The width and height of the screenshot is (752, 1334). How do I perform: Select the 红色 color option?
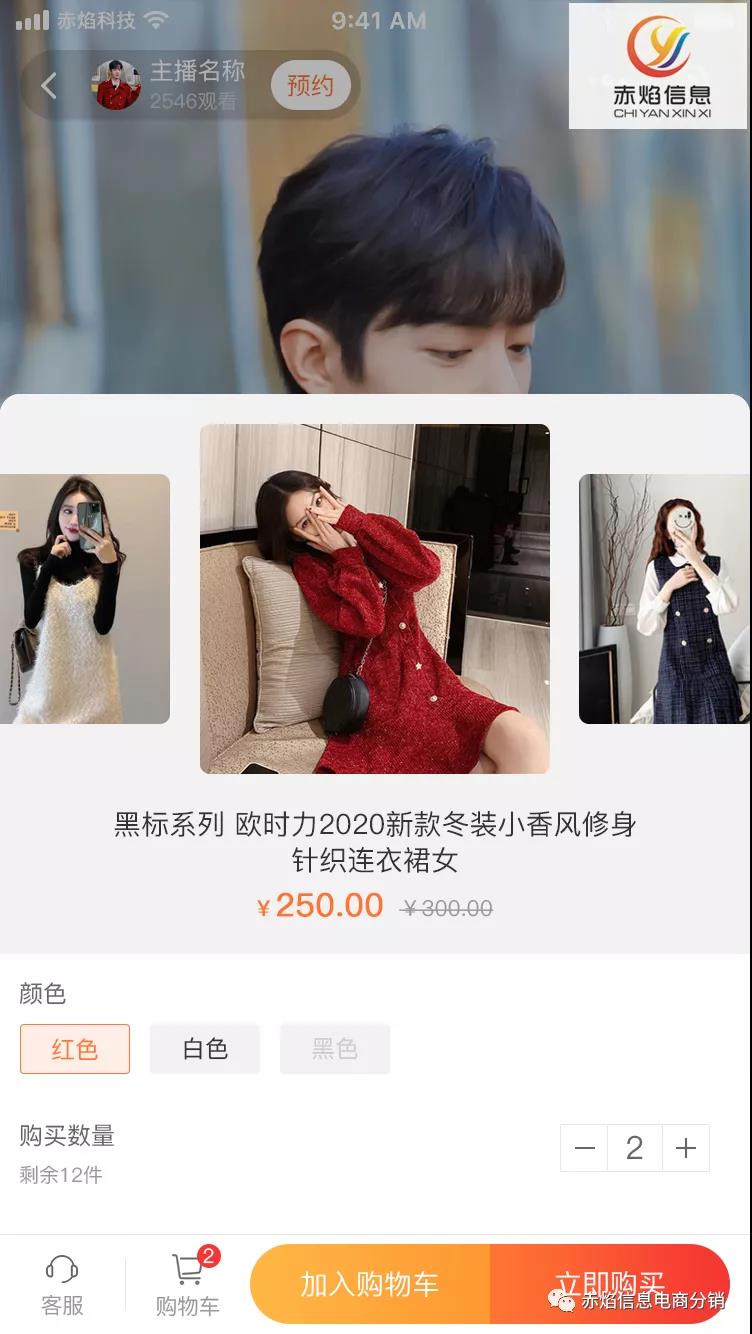[75, 1049]
